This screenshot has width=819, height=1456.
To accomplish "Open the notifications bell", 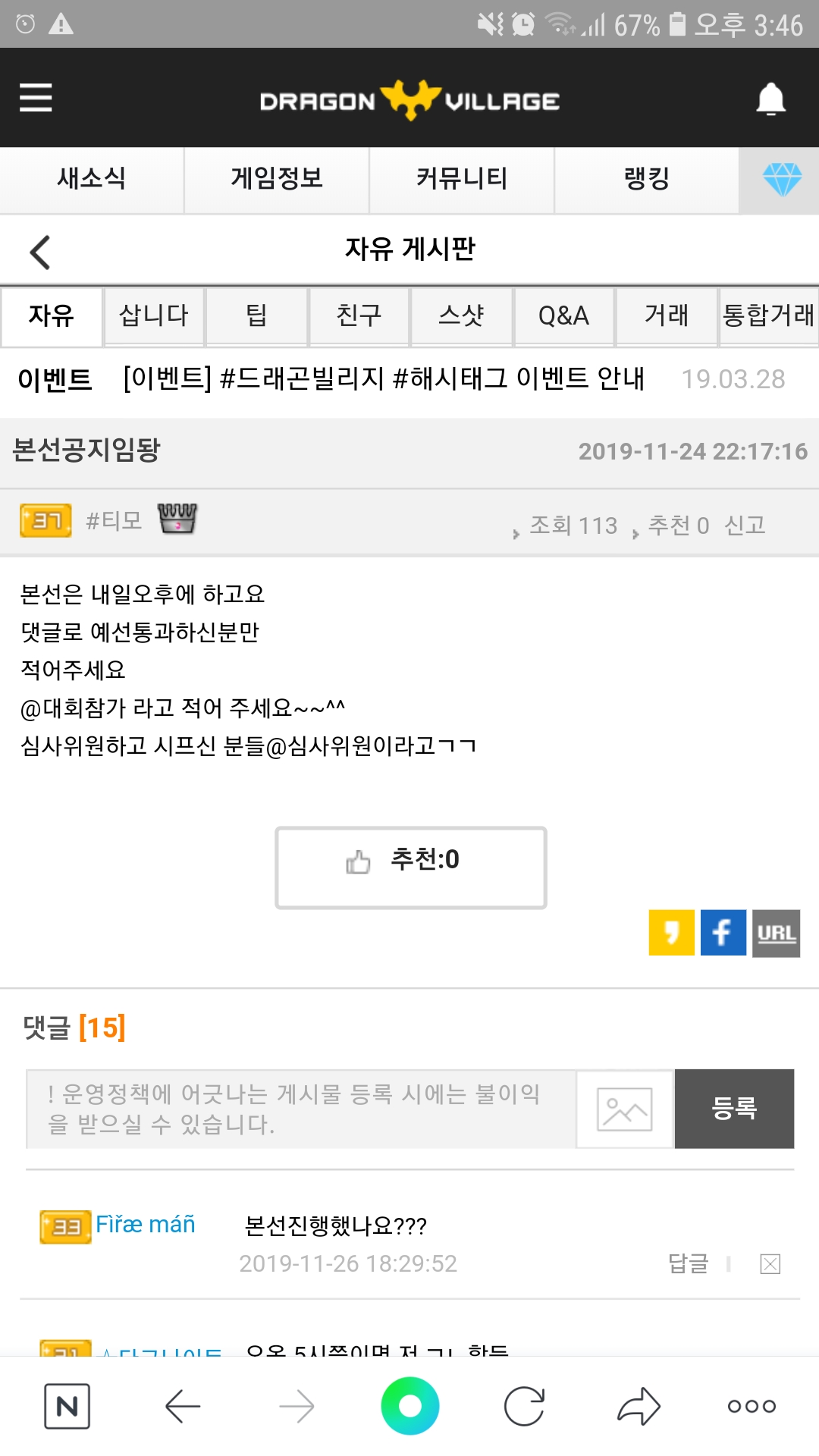I will pos(770,99).
